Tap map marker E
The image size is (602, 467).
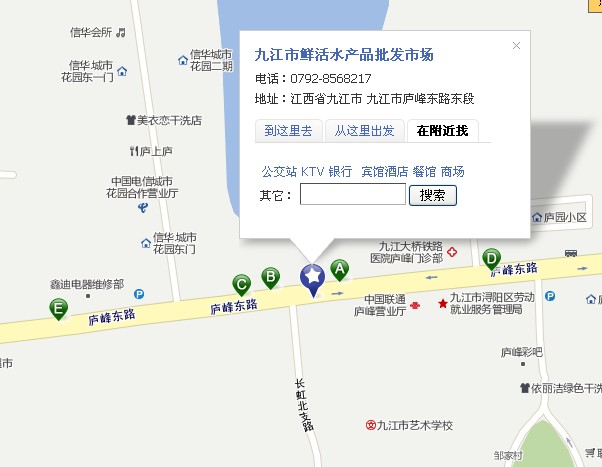click(59, 309)
